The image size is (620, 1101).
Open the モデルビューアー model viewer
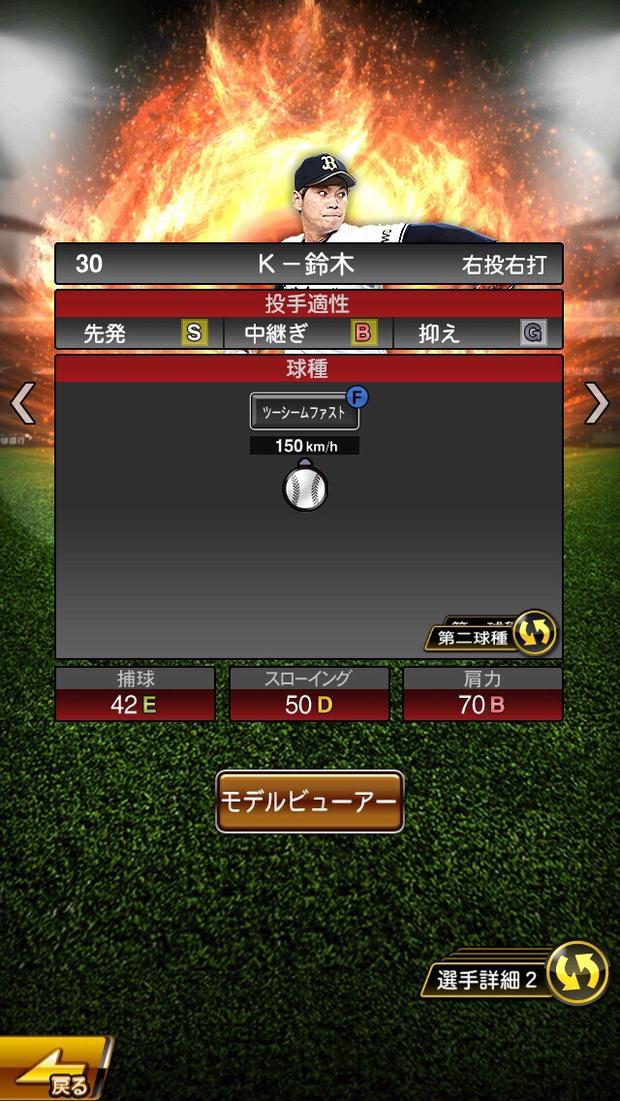point(310,801)
